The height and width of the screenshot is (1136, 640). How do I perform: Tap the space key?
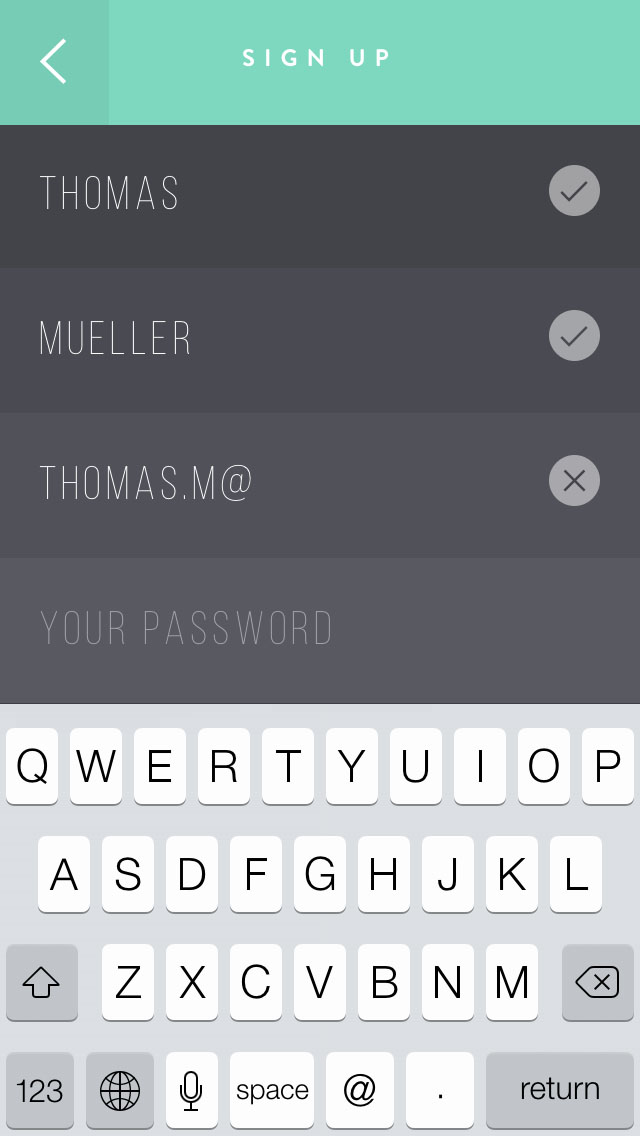tap(272, 1090)
